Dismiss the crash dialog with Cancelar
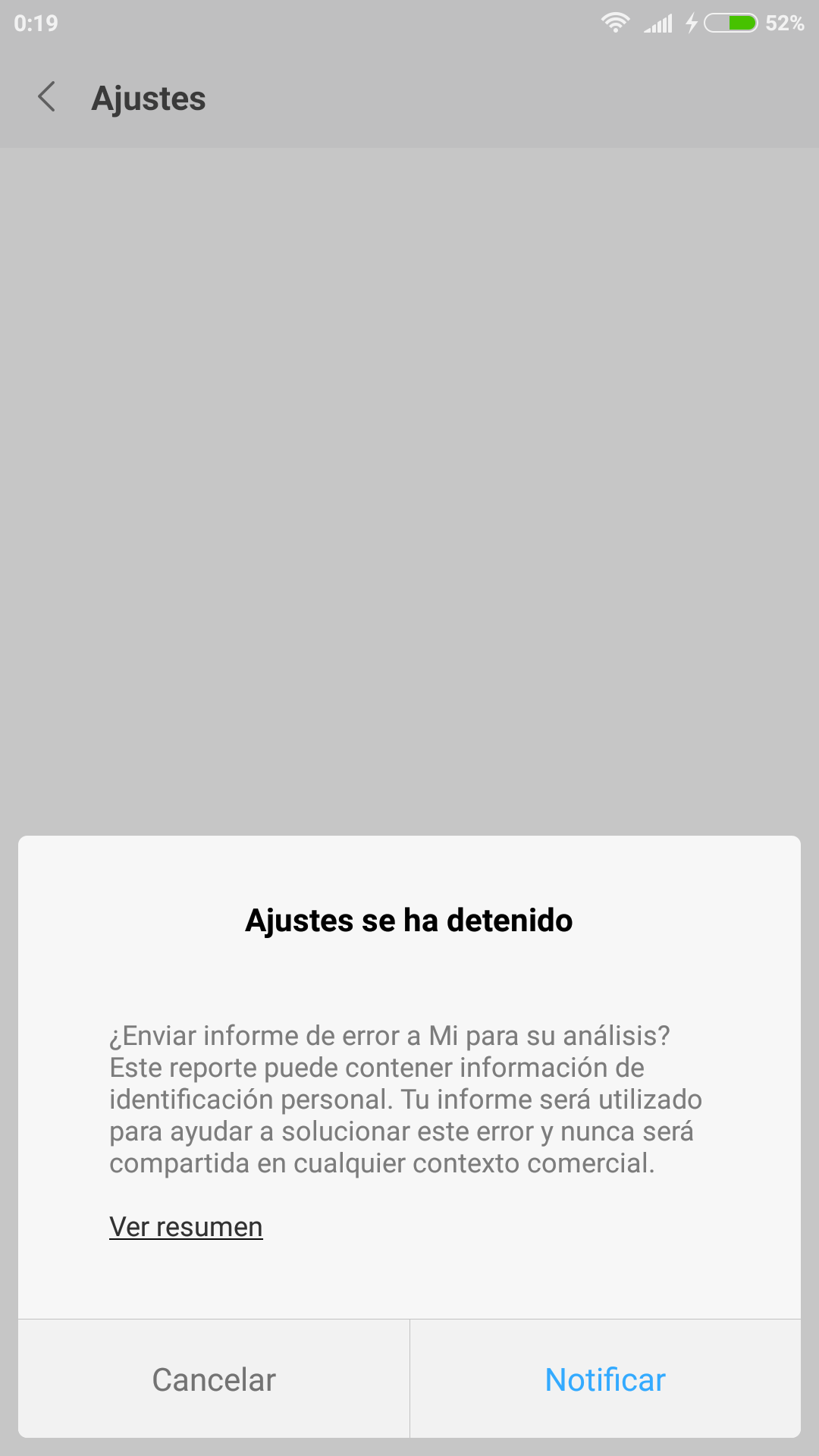The height and width of the screenshot is (1456, 819). tap(214, 1379)
